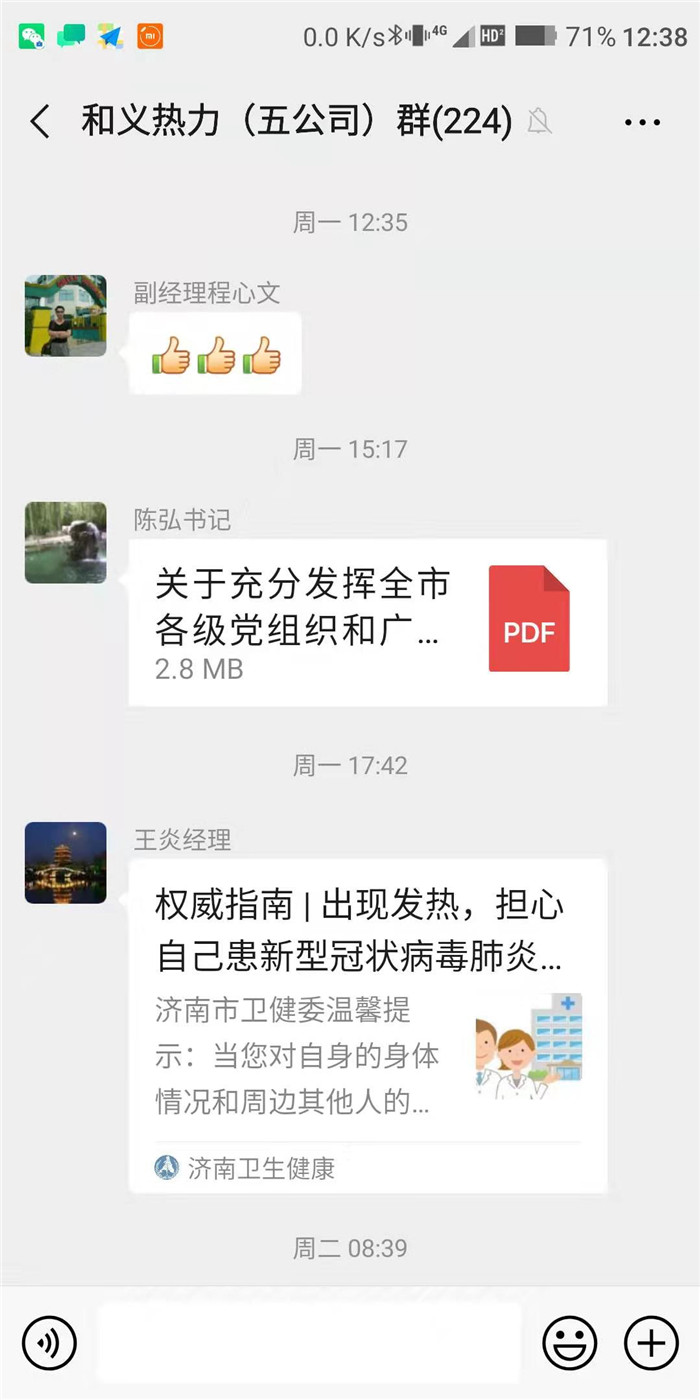
Task: Open 王炎经理's avatar profile
Action: [66, 863]
